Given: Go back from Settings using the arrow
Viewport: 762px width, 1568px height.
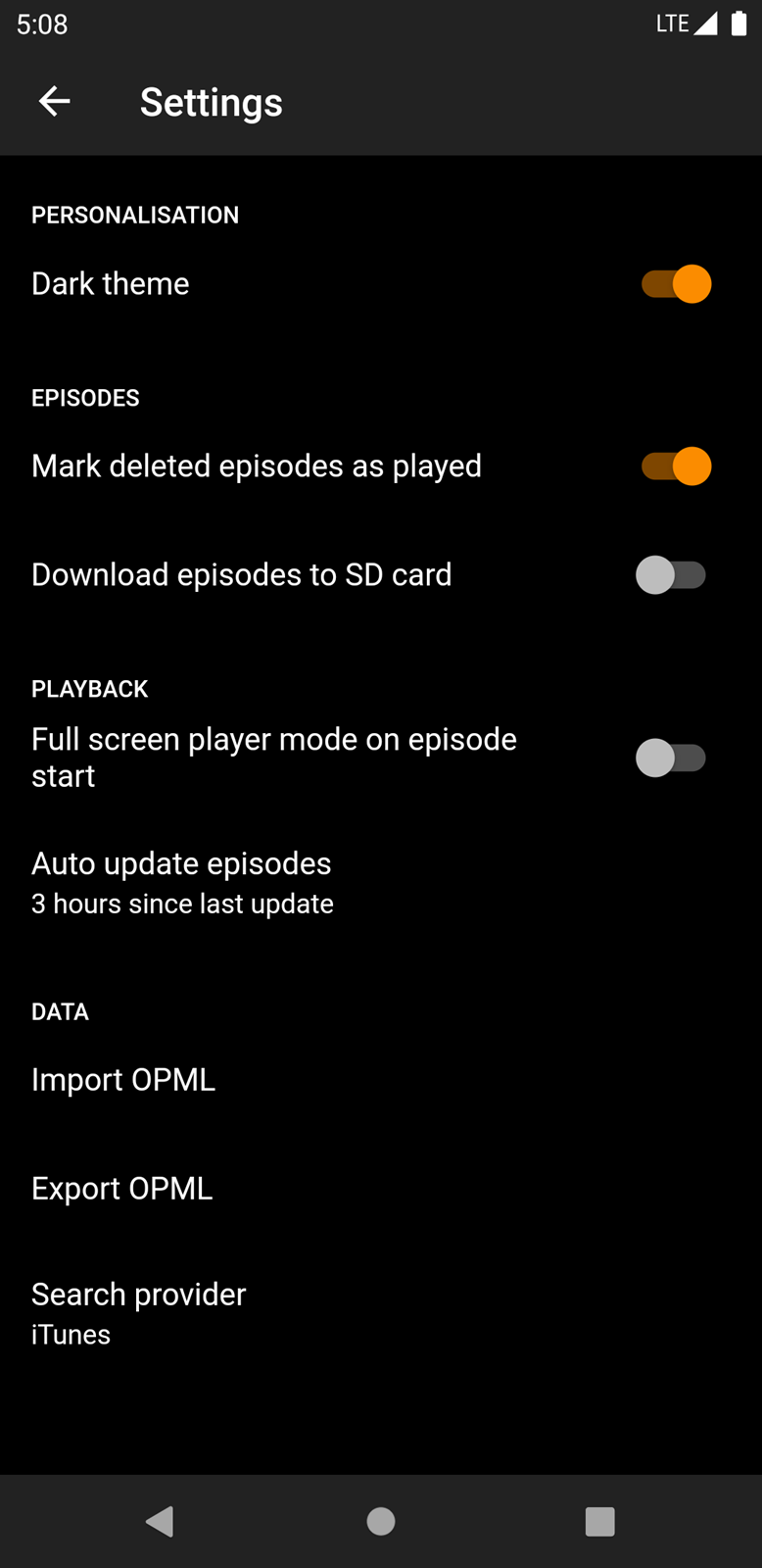Looking at the screenshot, I should 55,101.
